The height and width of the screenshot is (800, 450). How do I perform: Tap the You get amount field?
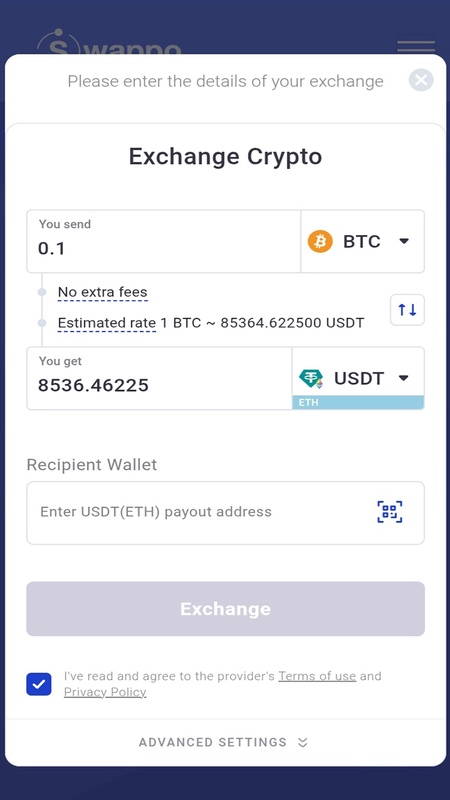coord(160,378)
